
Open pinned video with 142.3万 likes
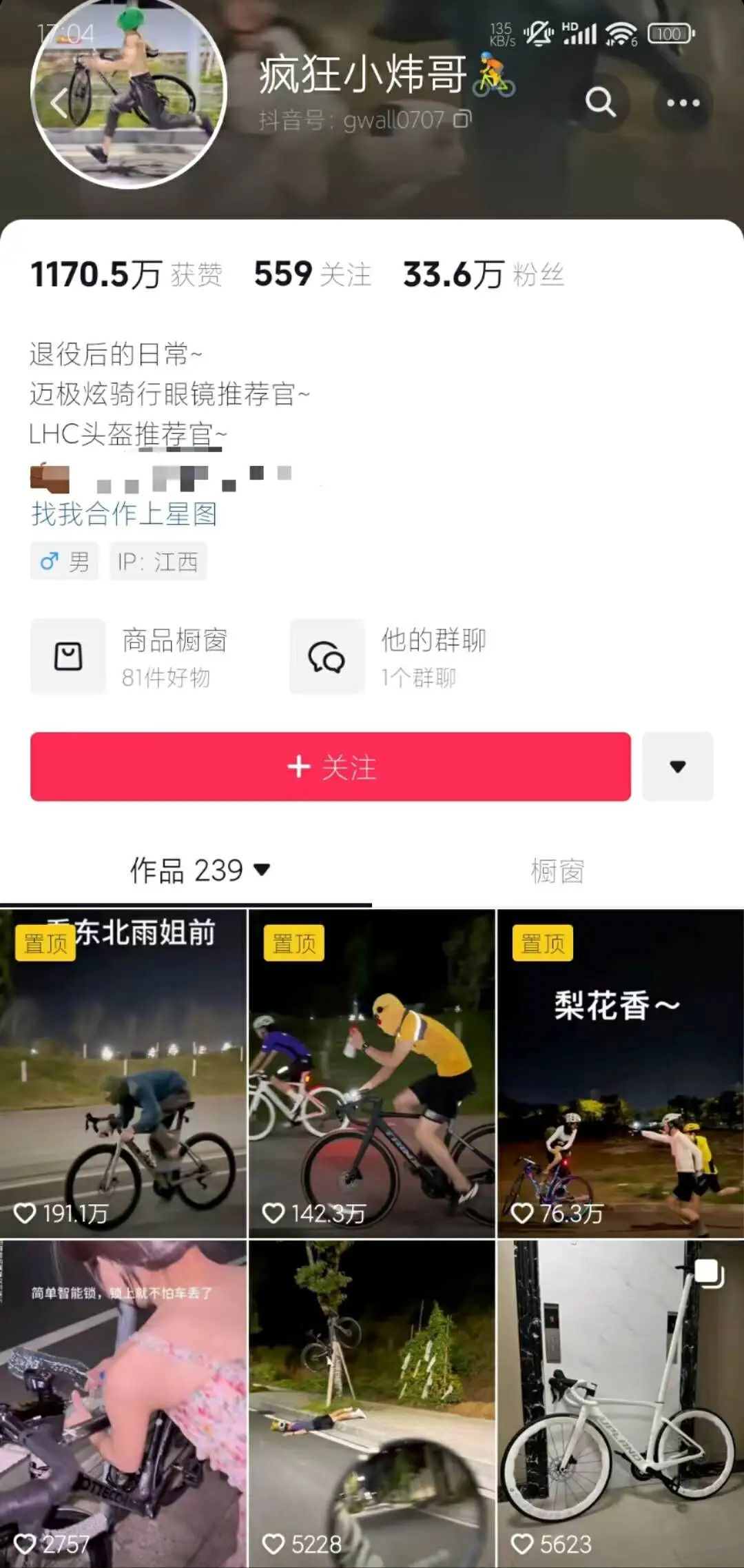pos(372,1073)
